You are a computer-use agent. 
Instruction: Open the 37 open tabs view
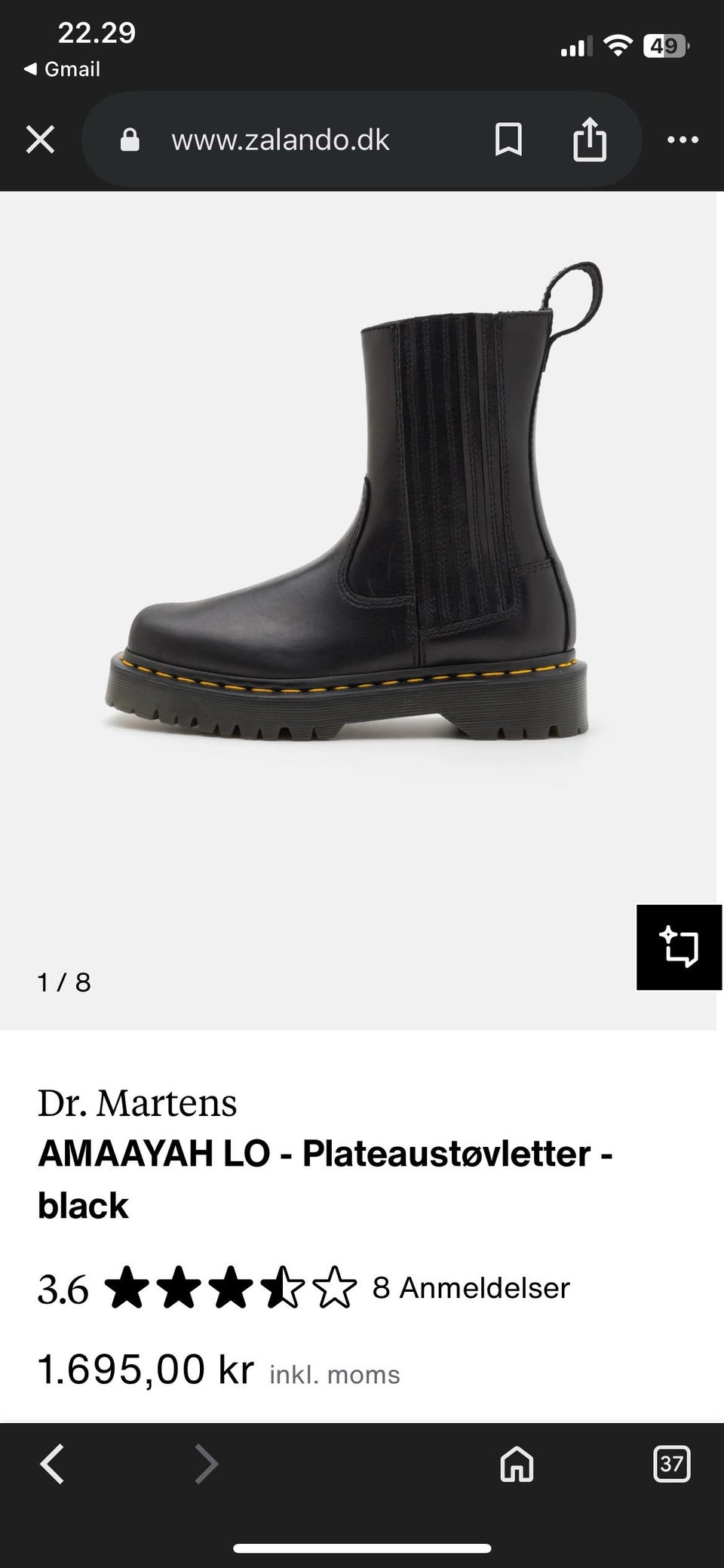pos(671,1464)
